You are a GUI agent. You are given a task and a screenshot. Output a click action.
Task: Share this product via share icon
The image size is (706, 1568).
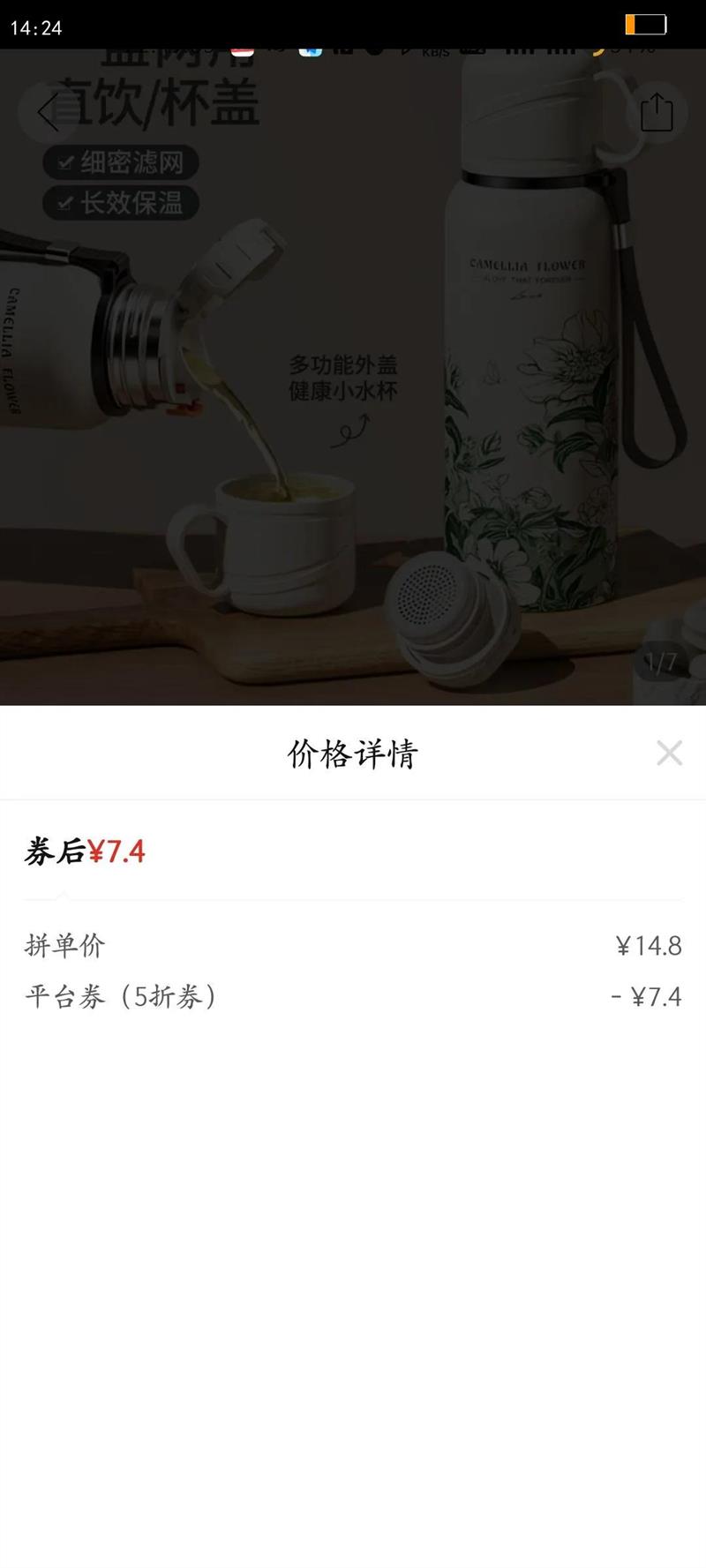click(x=656, y=113)
